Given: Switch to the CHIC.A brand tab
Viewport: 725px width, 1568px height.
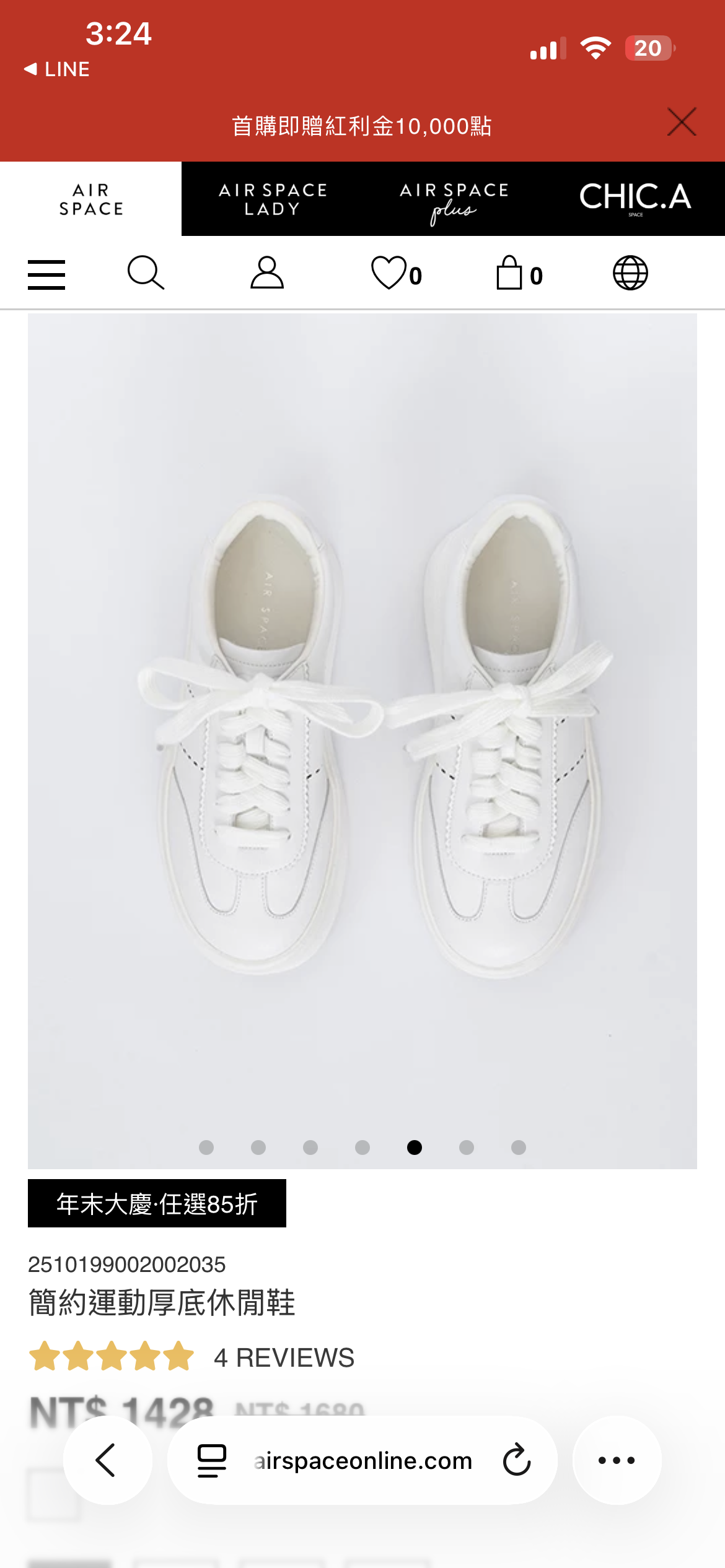Looking at the screenshot, I should coord(635,199).
